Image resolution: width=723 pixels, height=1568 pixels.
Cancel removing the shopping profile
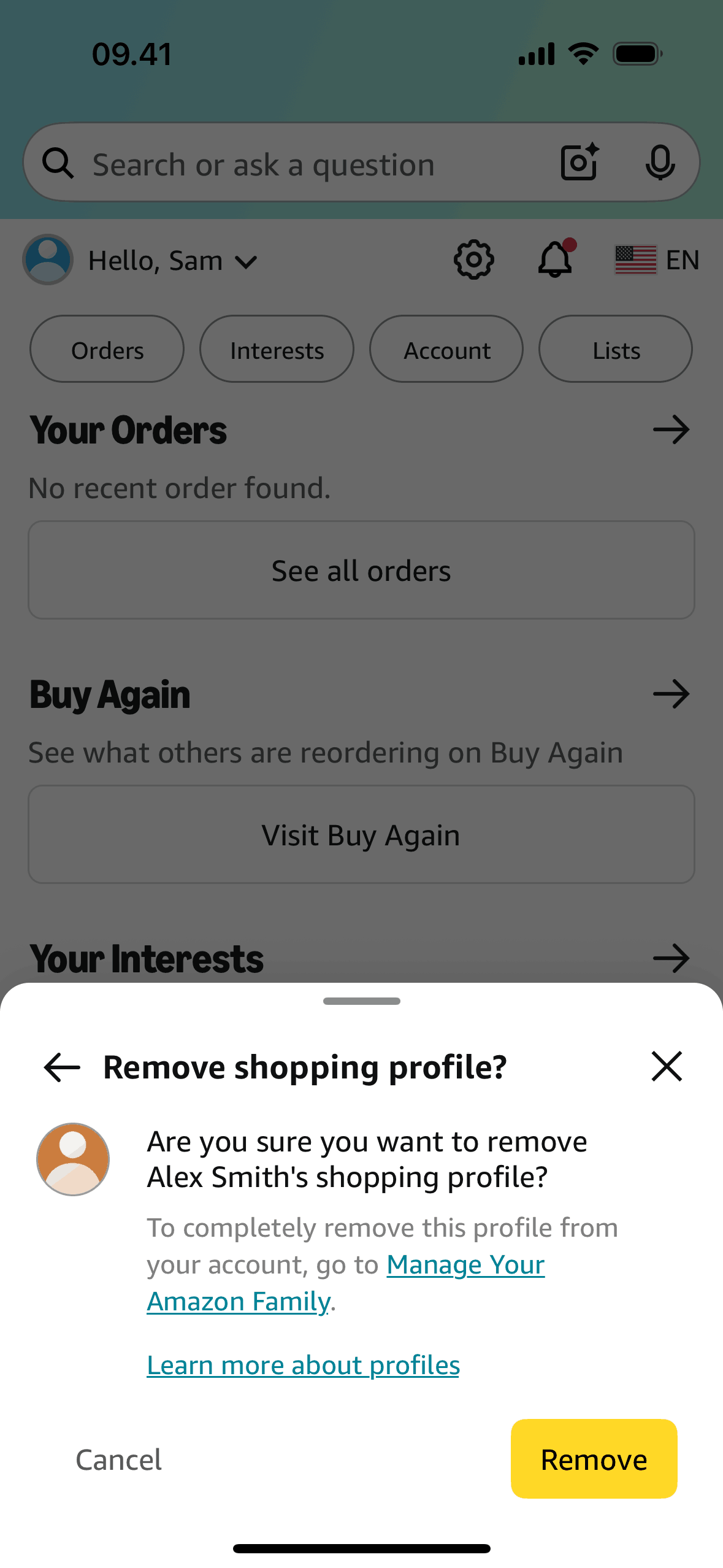[x=118, y=1460]
